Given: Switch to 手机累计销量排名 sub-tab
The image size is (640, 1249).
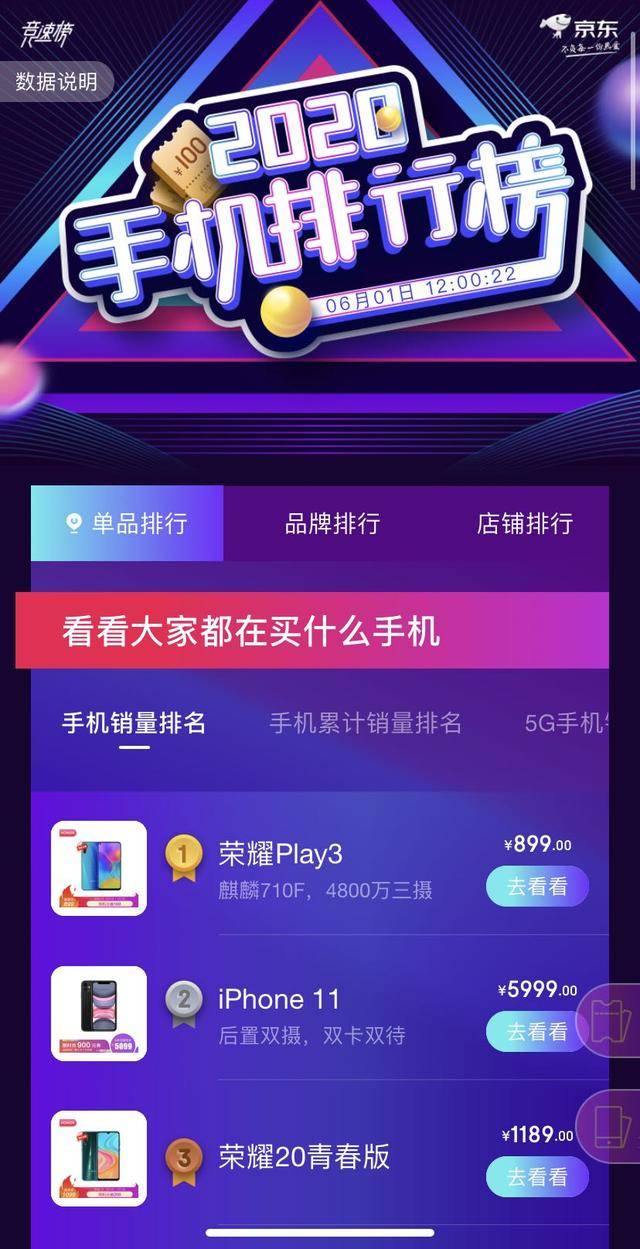Looking at the screenshot, I should click(x=366, y=723).
